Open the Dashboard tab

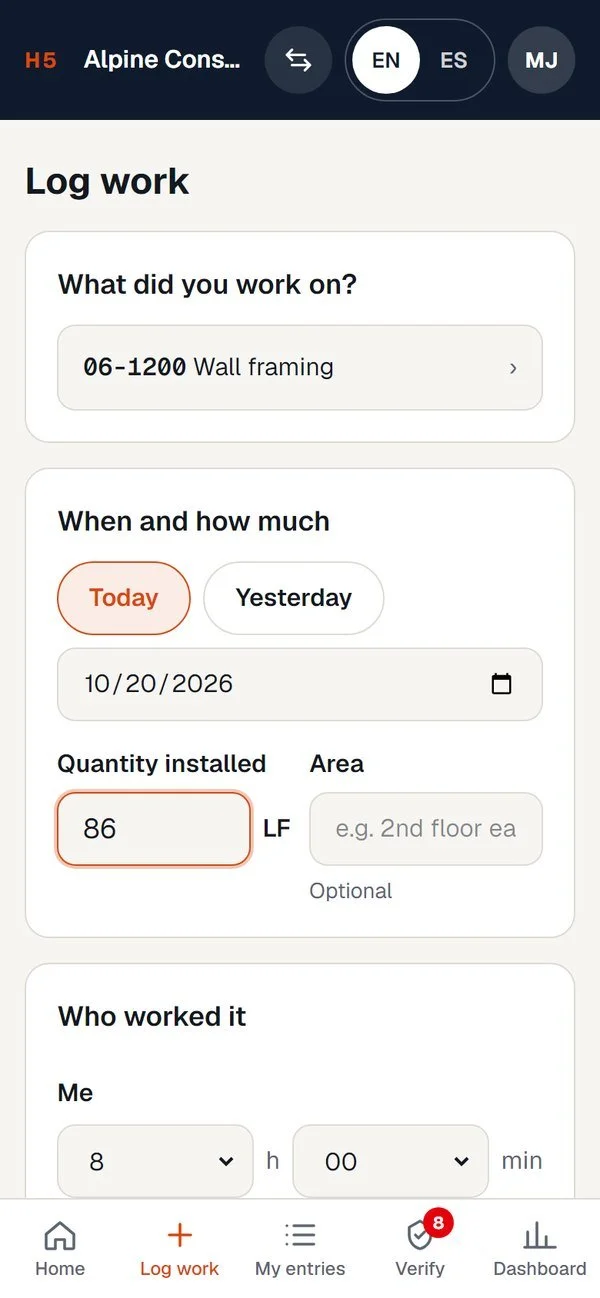click(540, 1249)
